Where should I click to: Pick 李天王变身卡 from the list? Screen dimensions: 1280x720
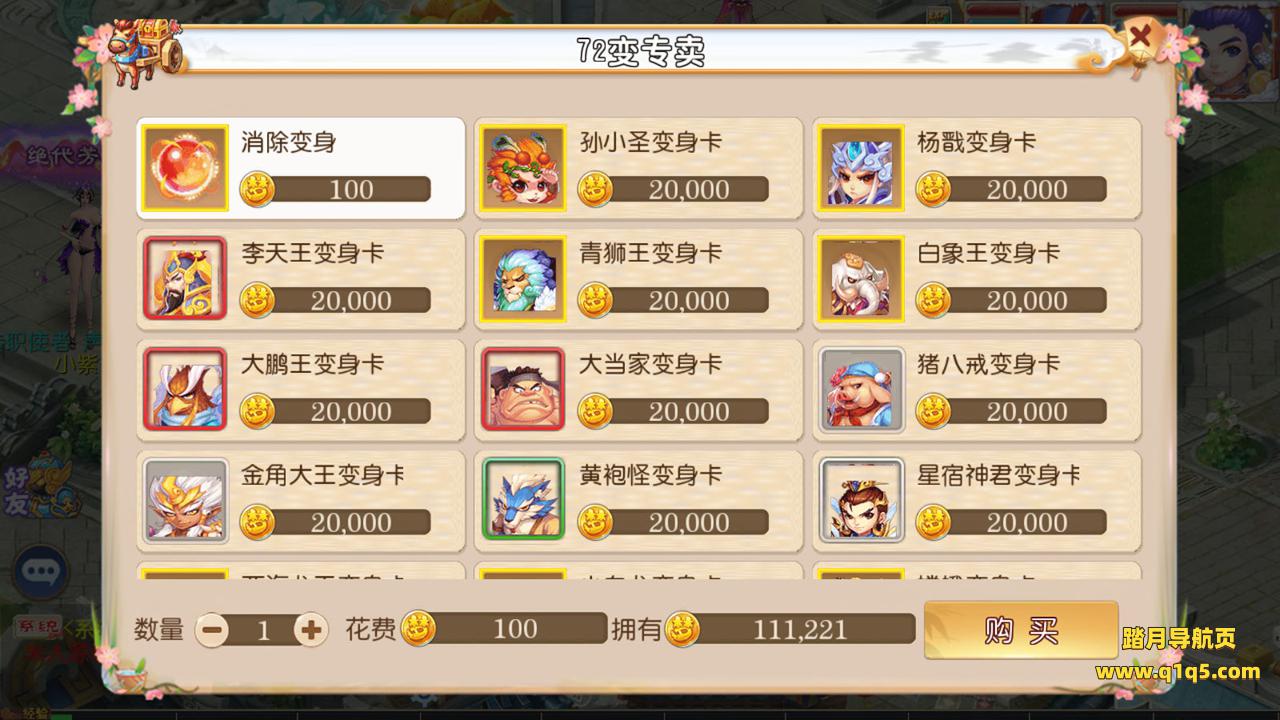300,279
